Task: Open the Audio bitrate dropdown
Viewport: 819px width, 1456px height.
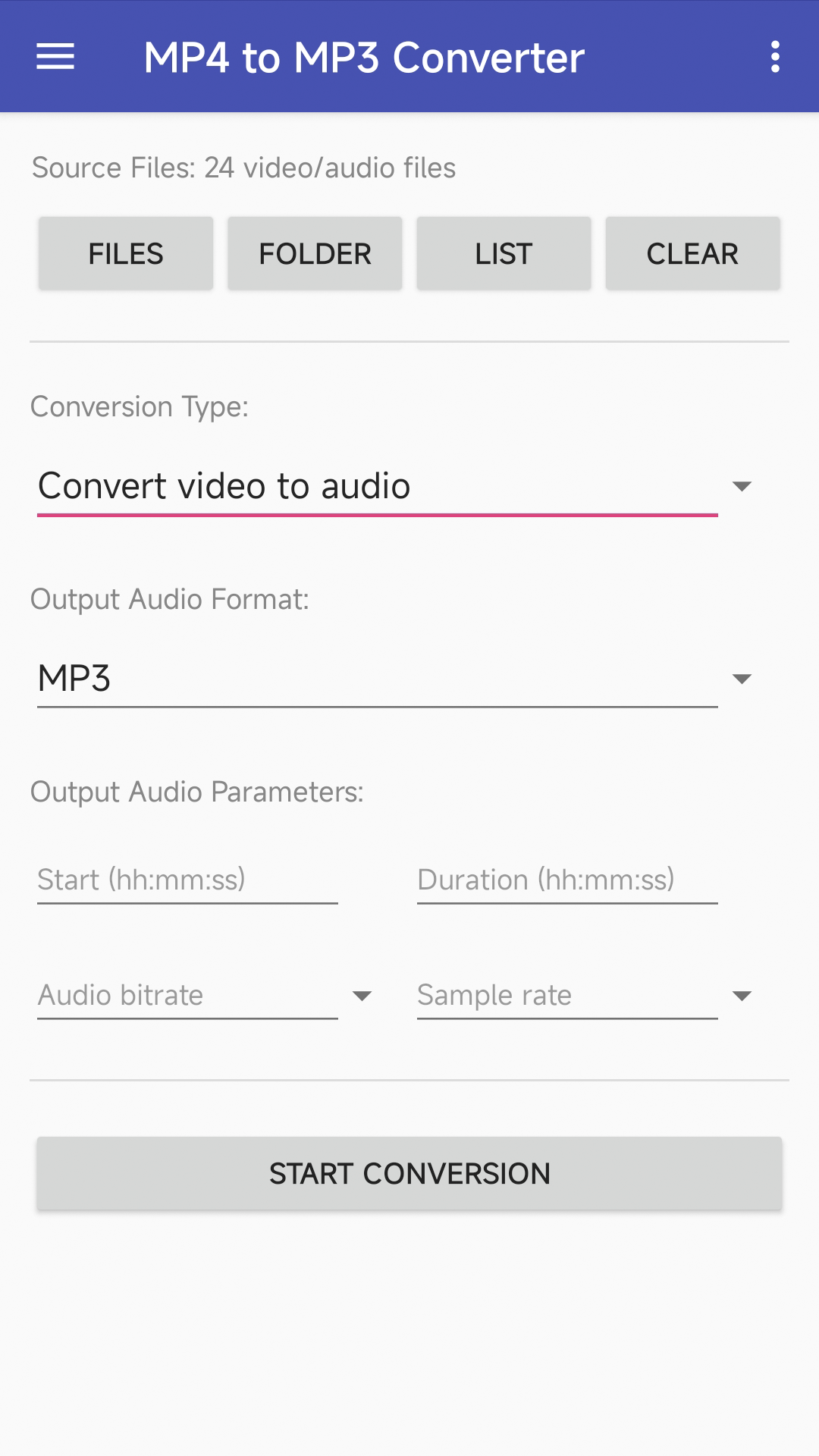Action: click(205, 995)
